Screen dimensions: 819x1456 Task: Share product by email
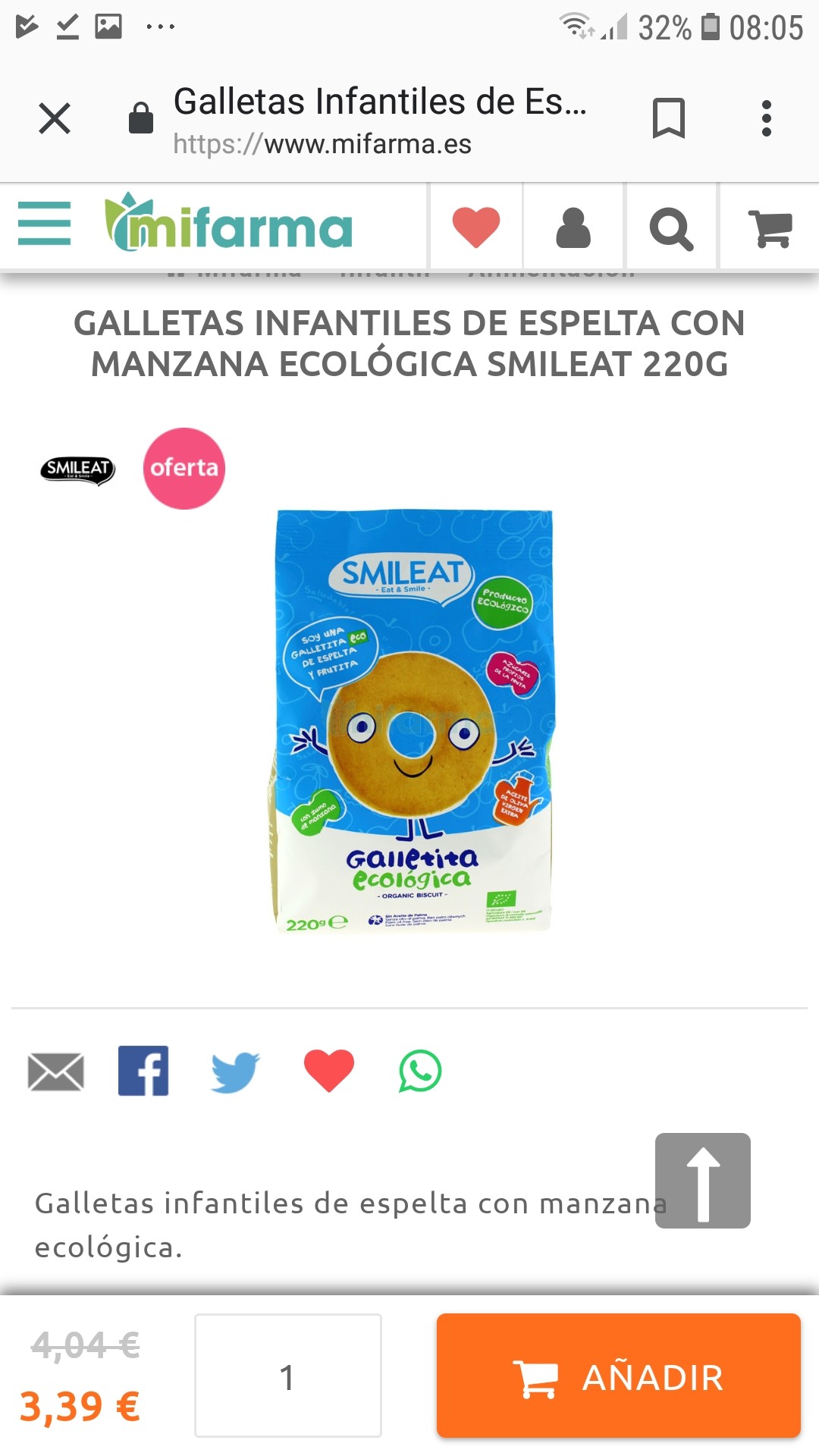click(x=55, y=1072)
